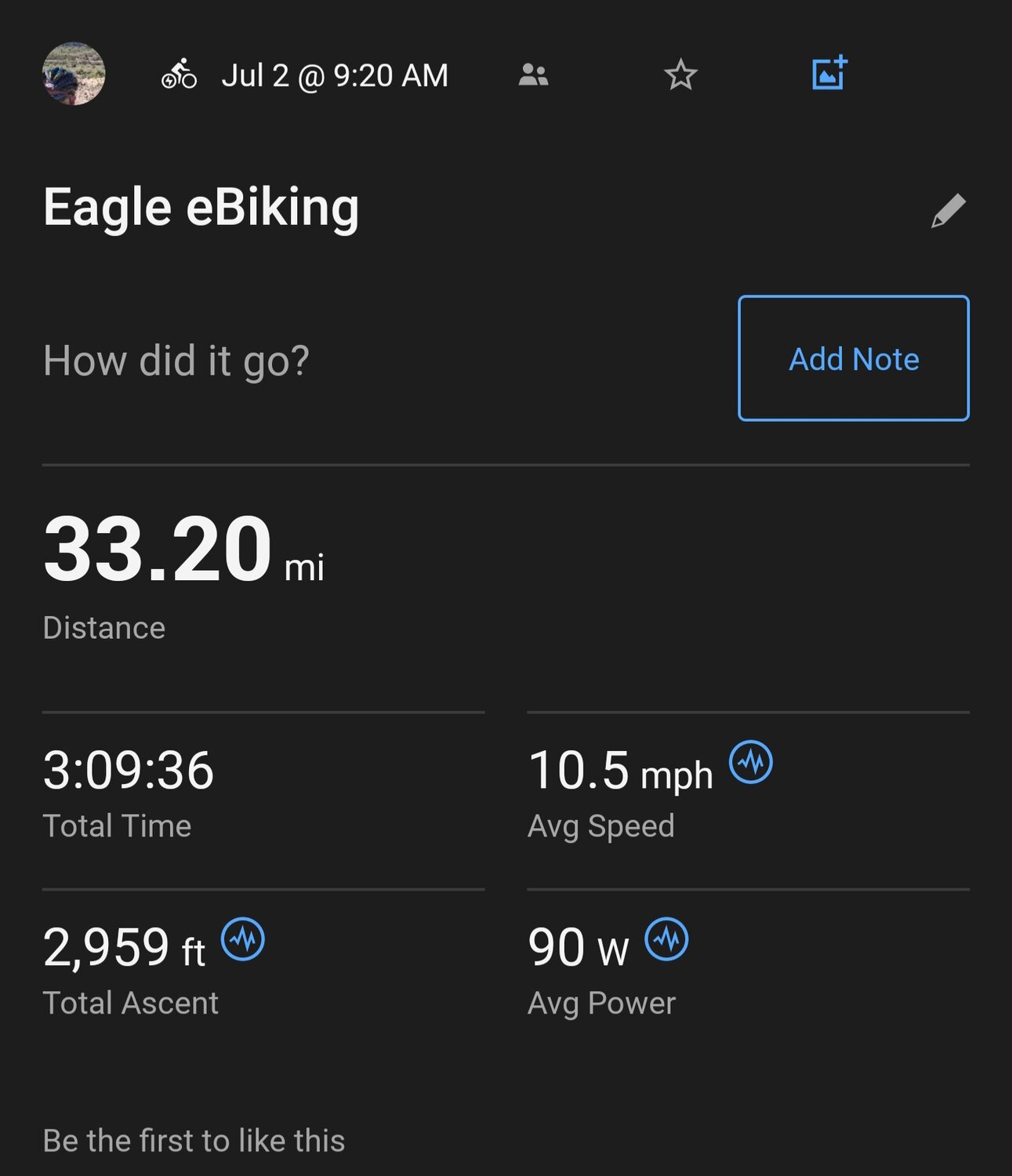Click the privacy/connections people icon
Screen dimensions: 1012x1176
click(x=534, y=74)
